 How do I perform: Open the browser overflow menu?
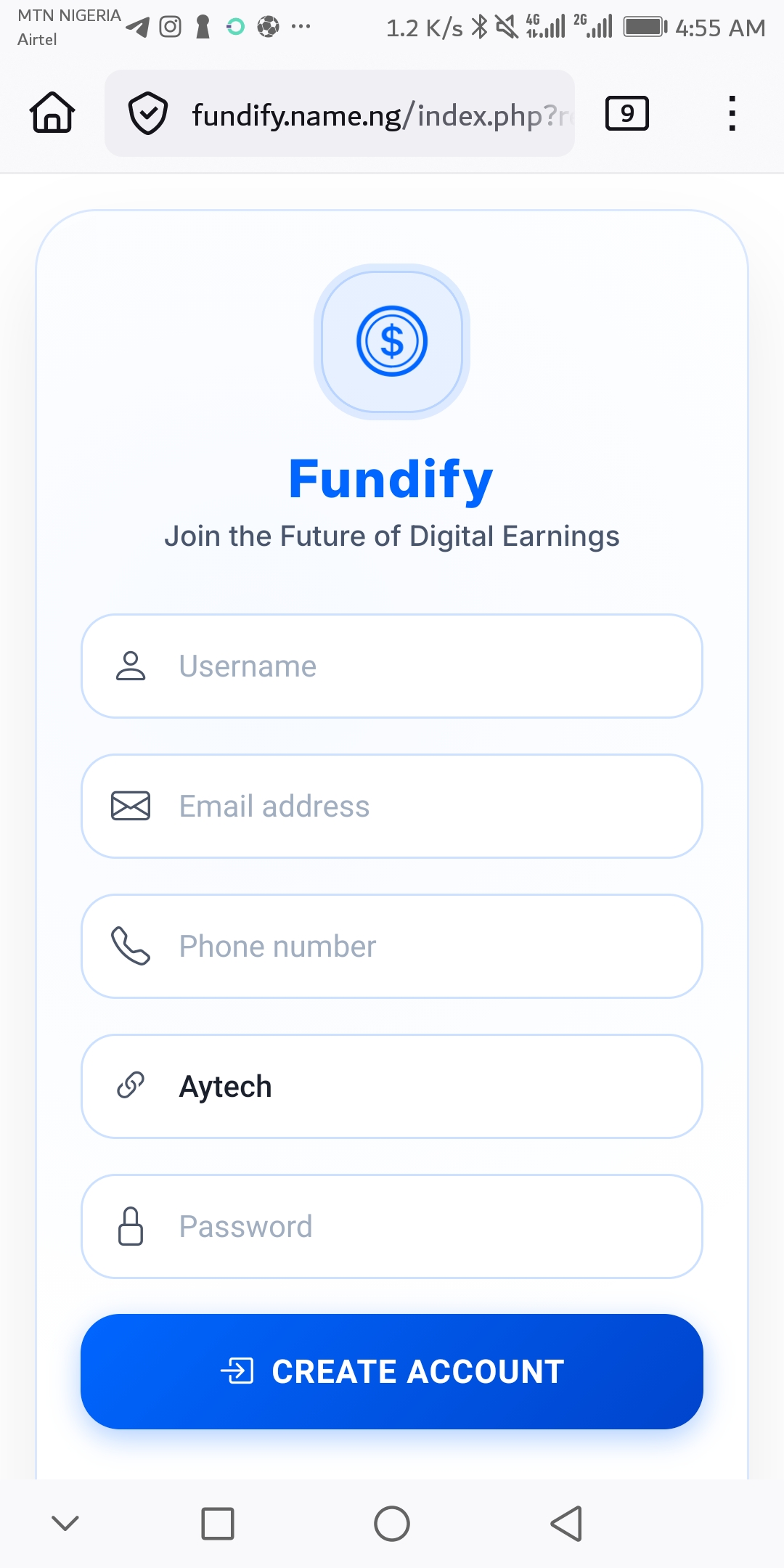coord(732,113)
